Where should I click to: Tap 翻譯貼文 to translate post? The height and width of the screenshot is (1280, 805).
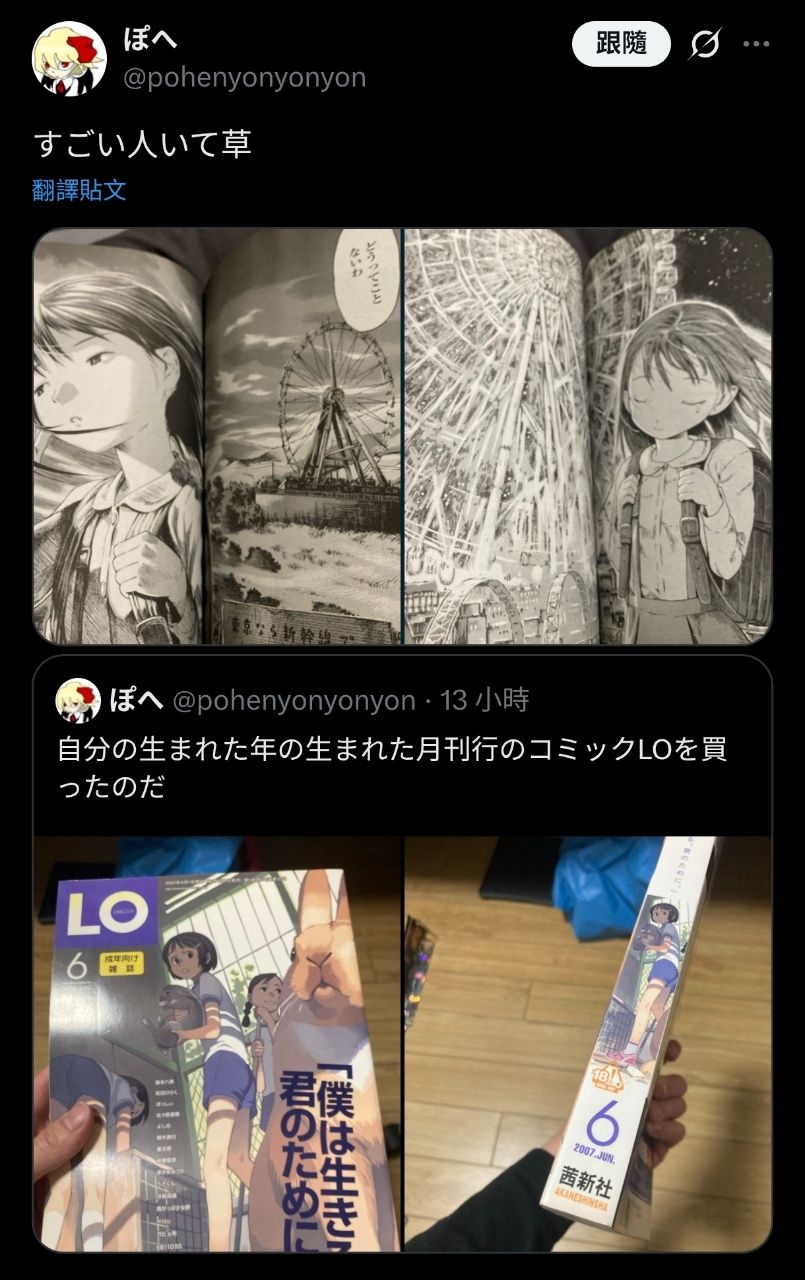(79, 190)
